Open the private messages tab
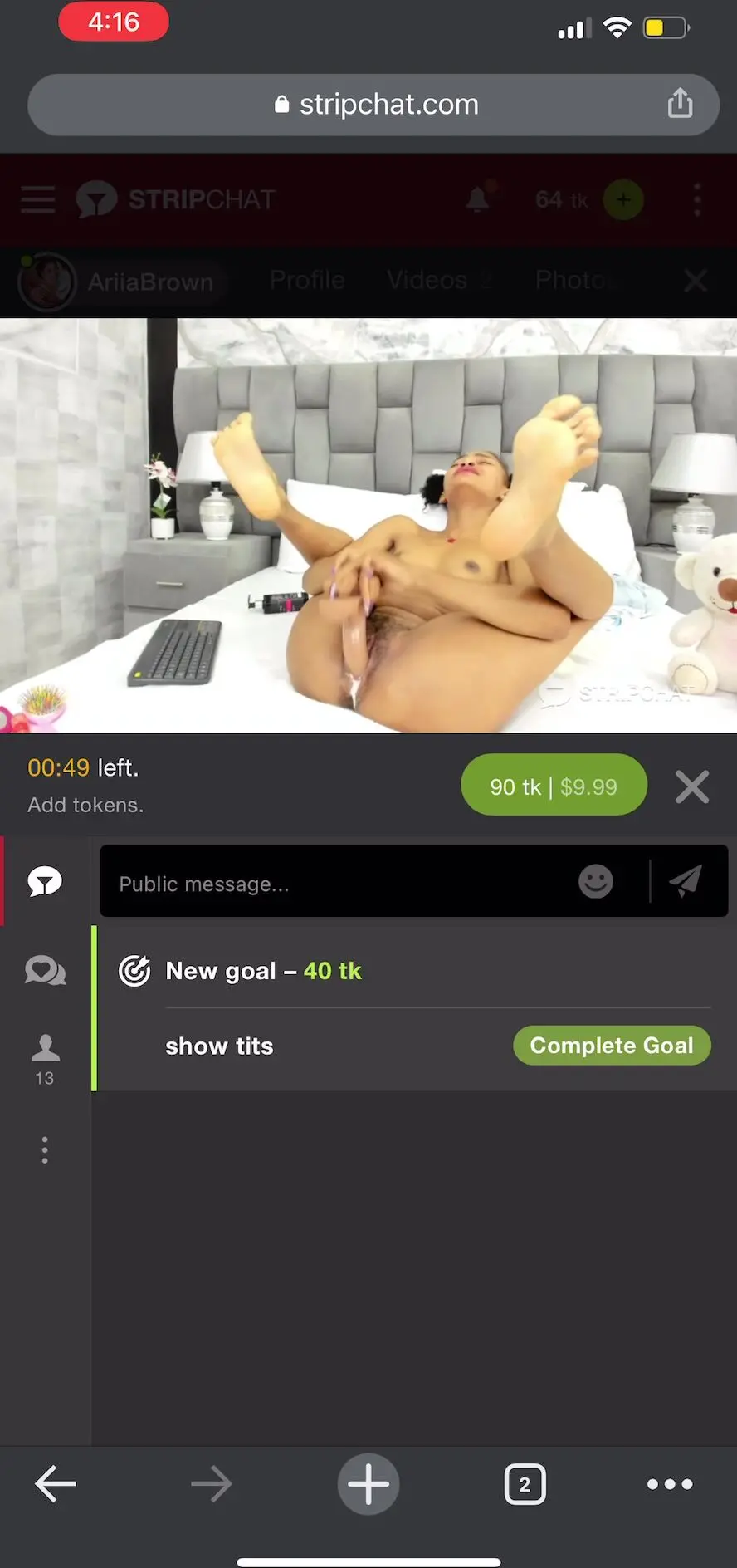The height and width of the screenshot is (1568, 737). [x=45, y=970]
